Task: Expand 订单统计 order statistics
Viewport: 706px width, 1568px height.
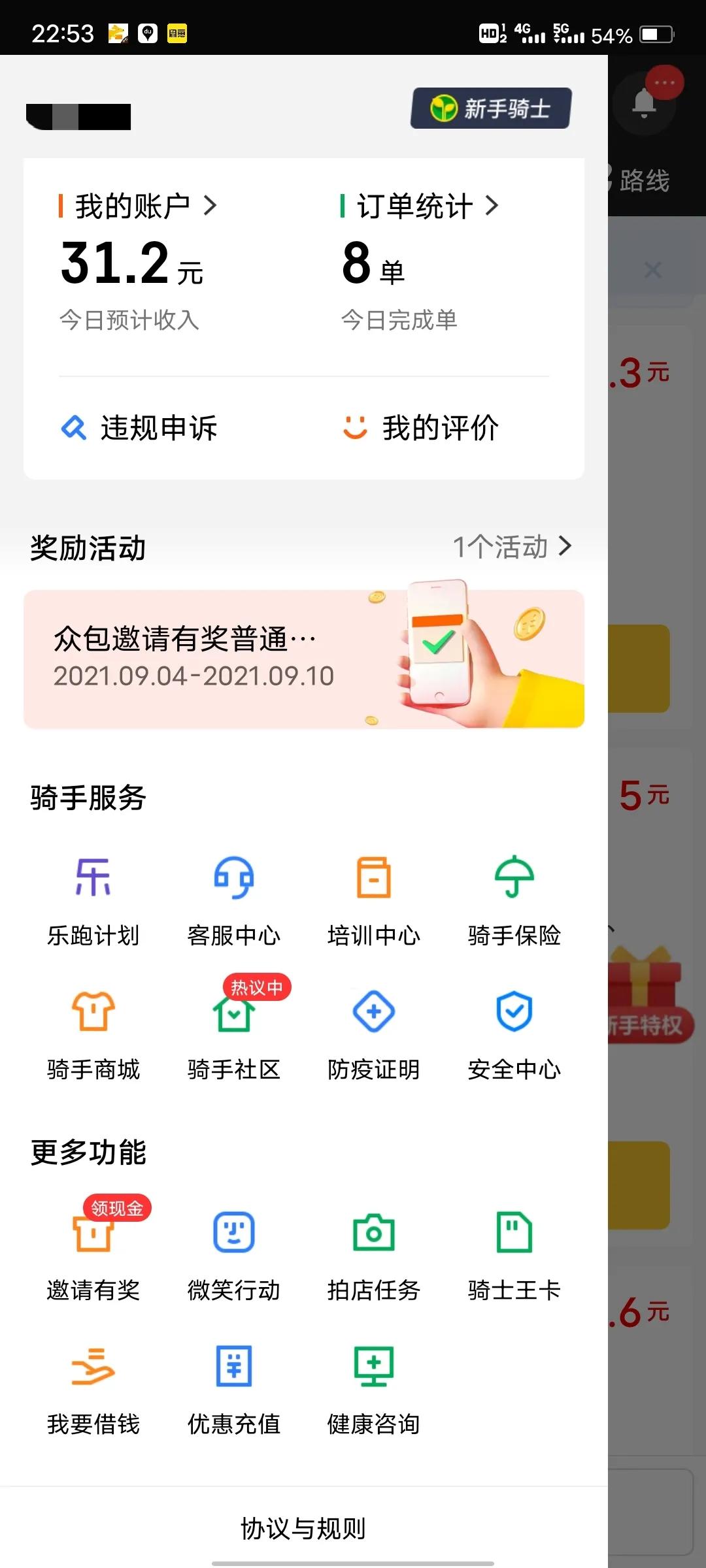Action: click(x=418, y=204)
